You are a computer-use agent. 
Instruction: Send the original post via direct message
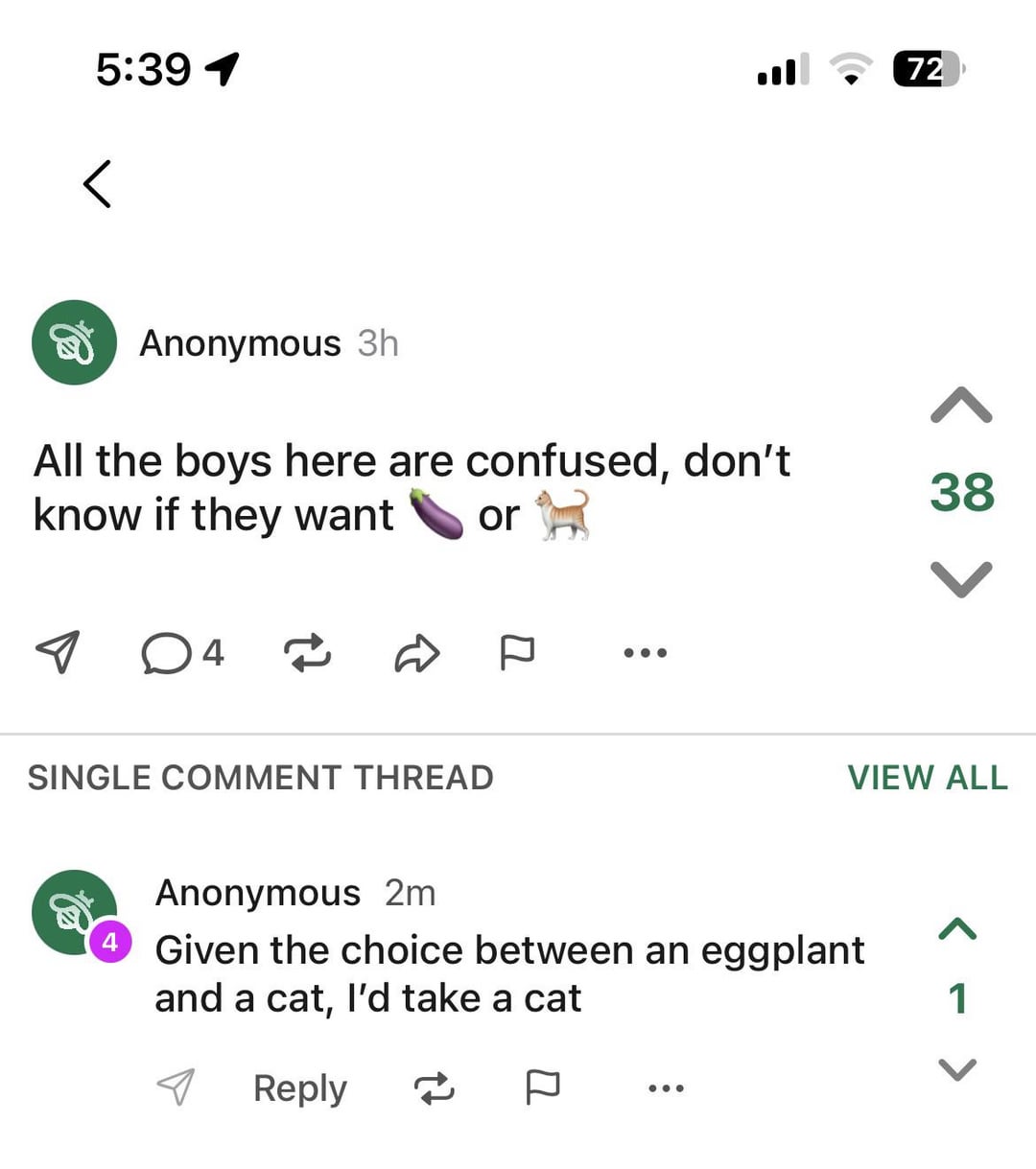coord(58,652)
